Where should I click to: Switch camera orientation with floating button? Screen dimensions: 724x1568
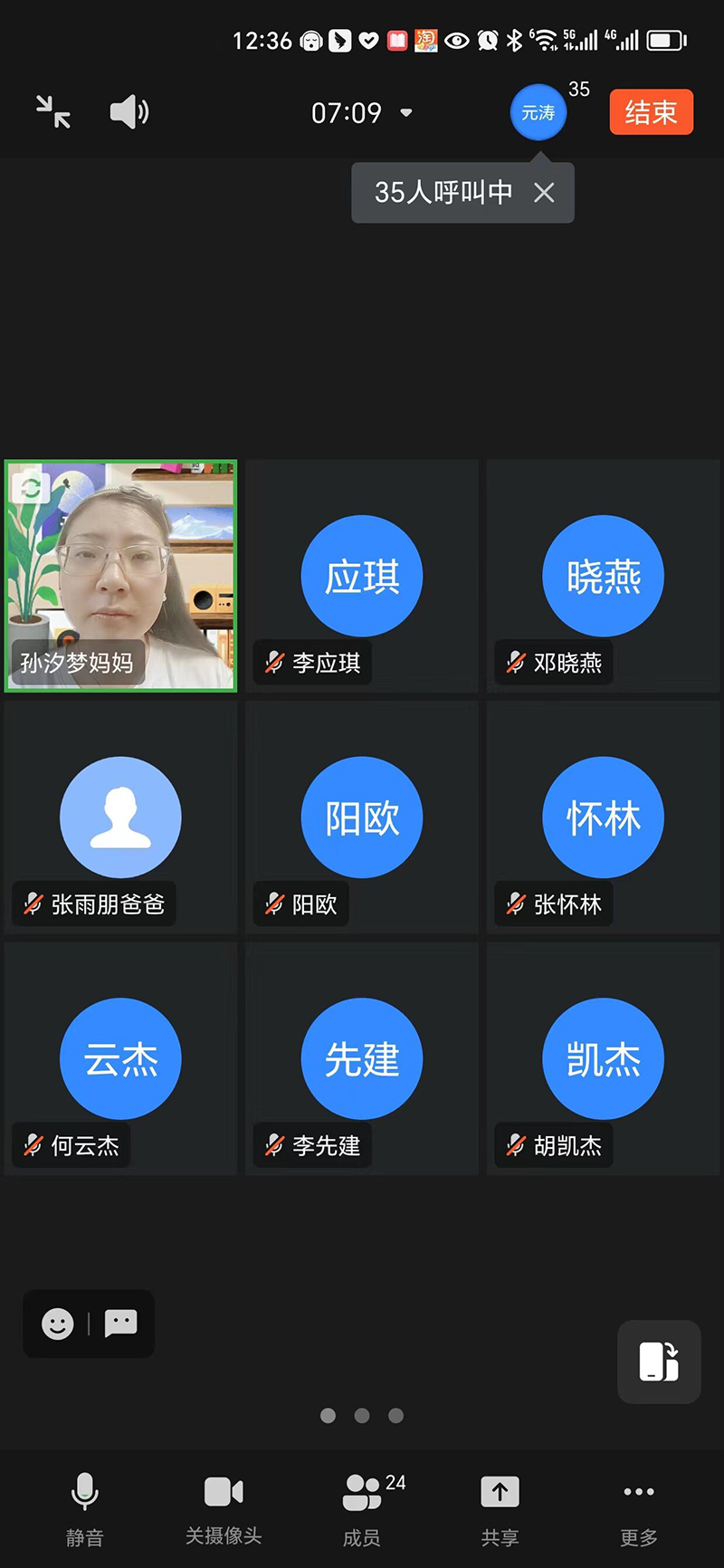(659, 1362)
